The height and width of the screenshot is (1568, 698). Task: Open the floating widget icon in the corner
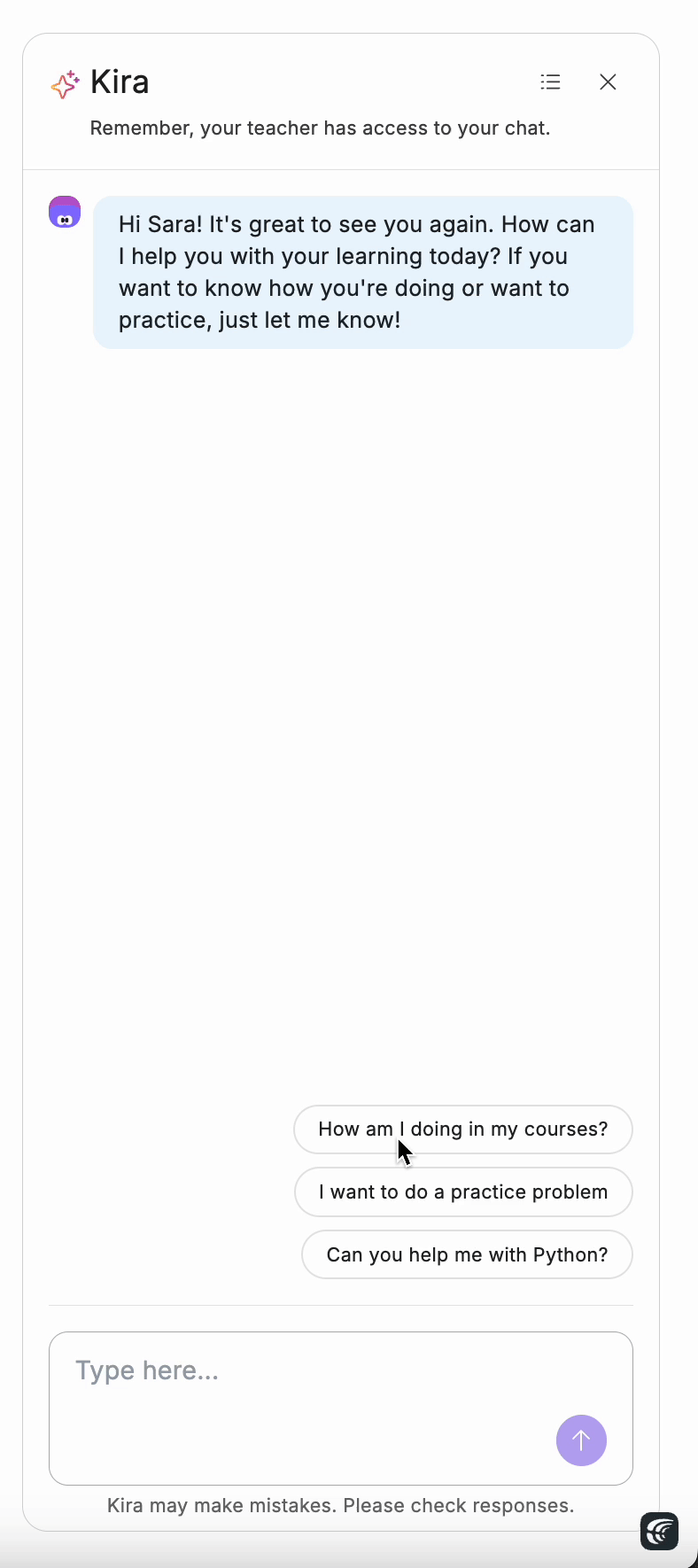click(x=659, y=1531)
